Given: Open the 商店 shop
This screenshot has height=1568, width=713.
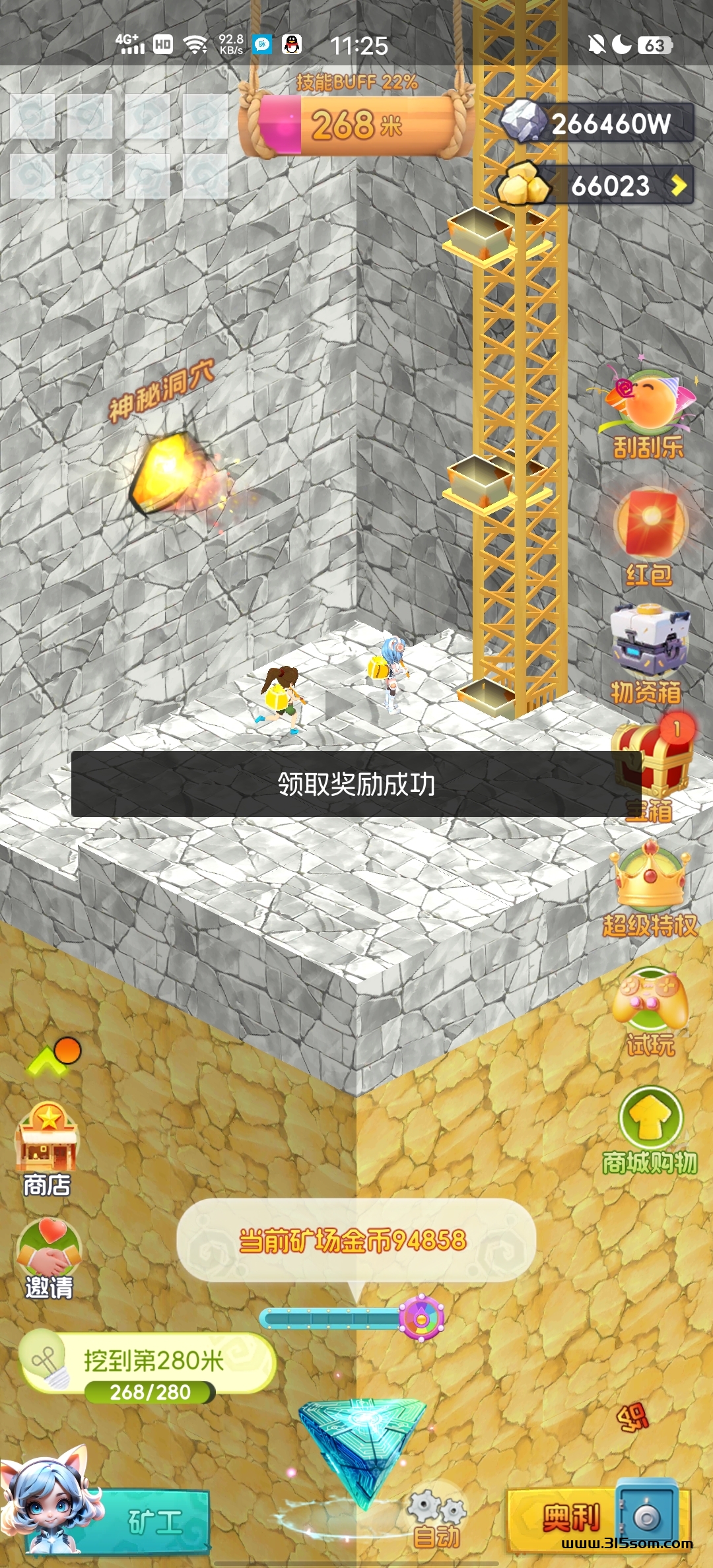Looking at the screenshot, I should [46, 1148].
